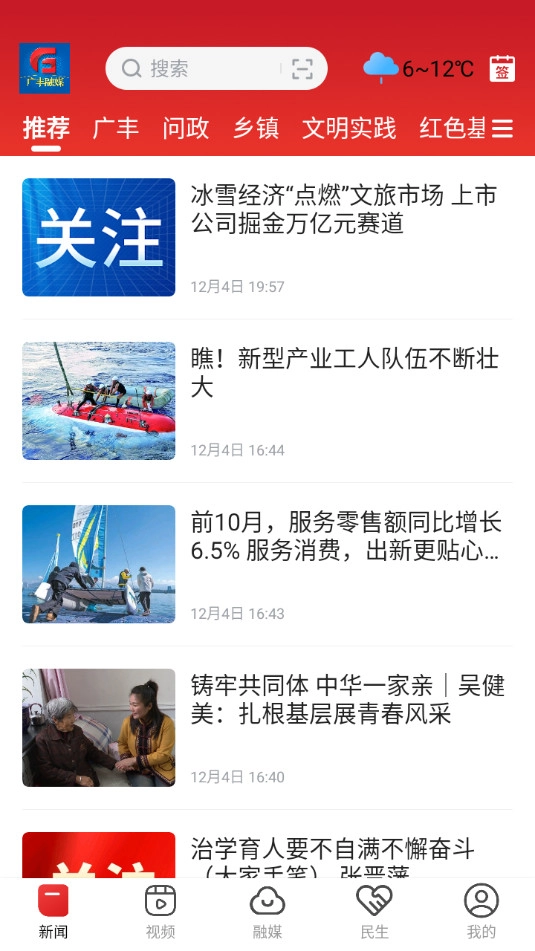Tap the scan icon in search bar
The width and height of the screenshot is (535, 951).
coord(302,69)
